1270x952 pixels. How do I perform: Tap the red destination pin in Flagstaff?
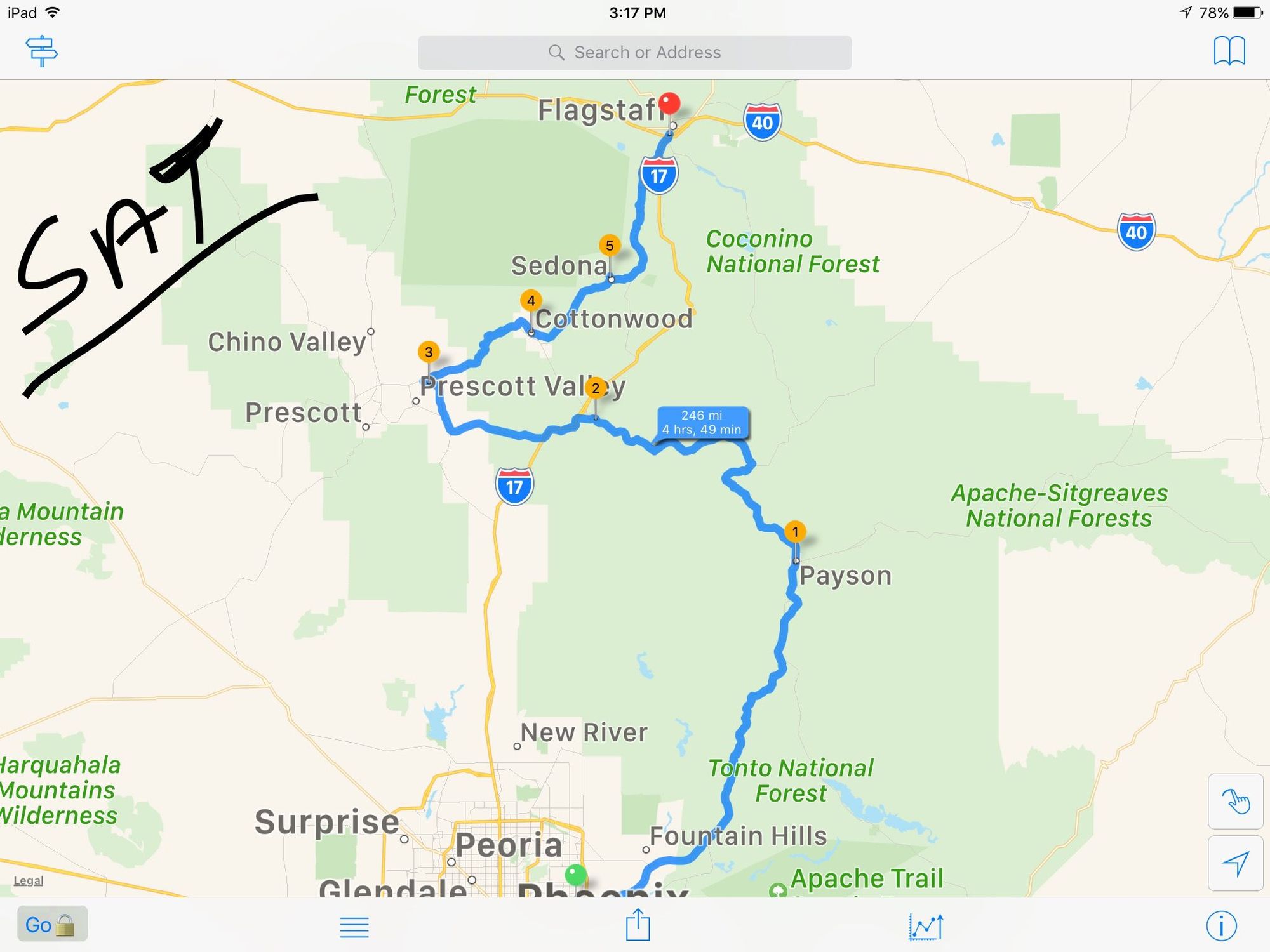coord(669,103)
